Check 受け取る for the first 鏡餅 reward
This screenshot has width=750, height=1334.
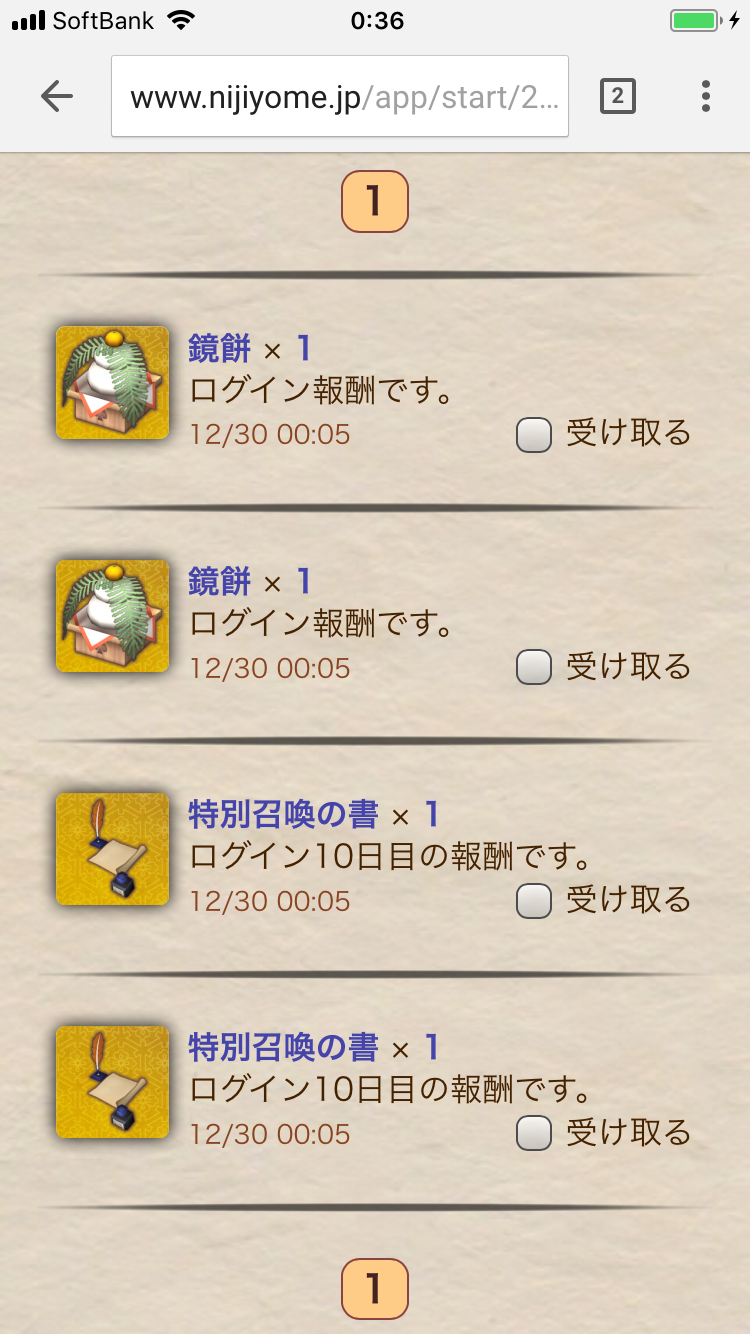click(x=534, y=435)
